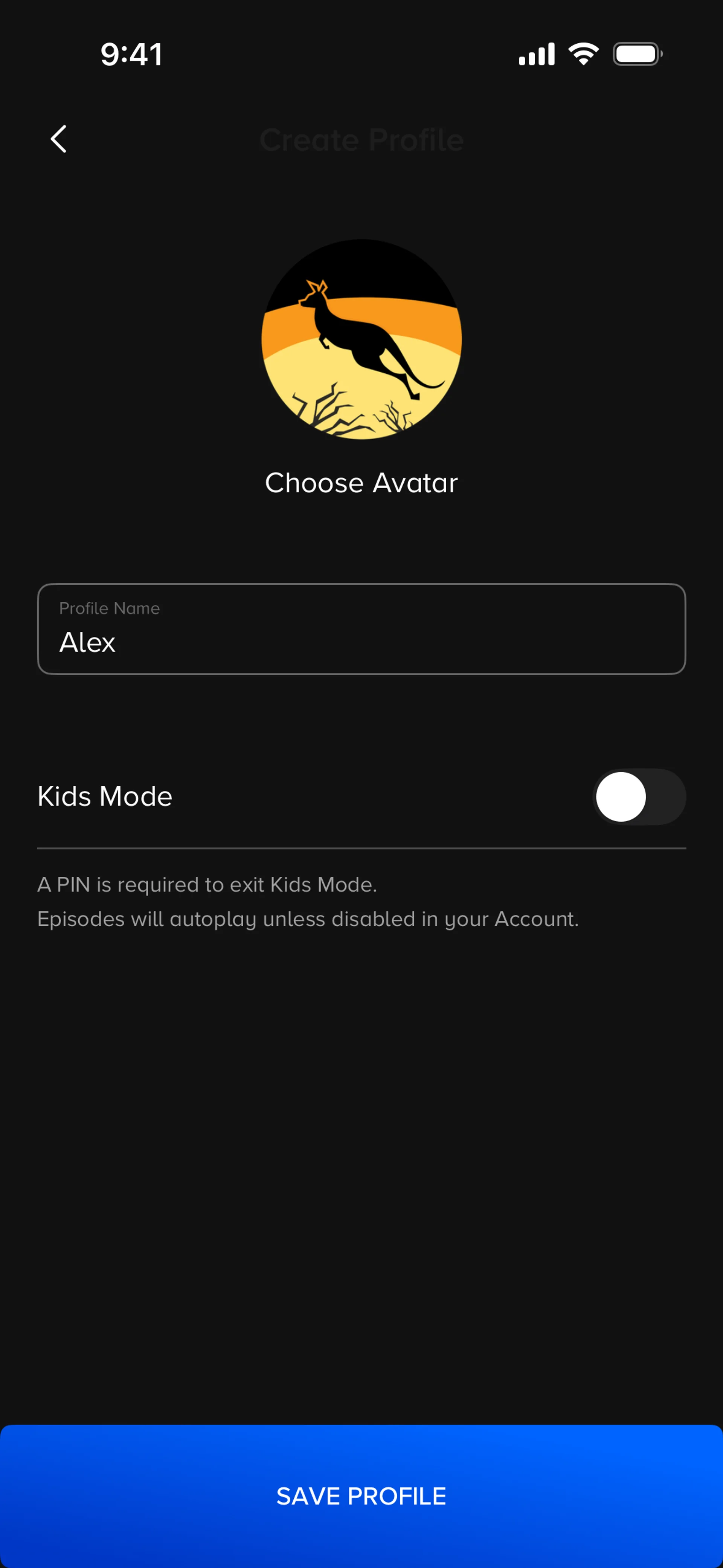Go back from Create Profile
This screenshot has height=1568, width=723.
point(58,139)
